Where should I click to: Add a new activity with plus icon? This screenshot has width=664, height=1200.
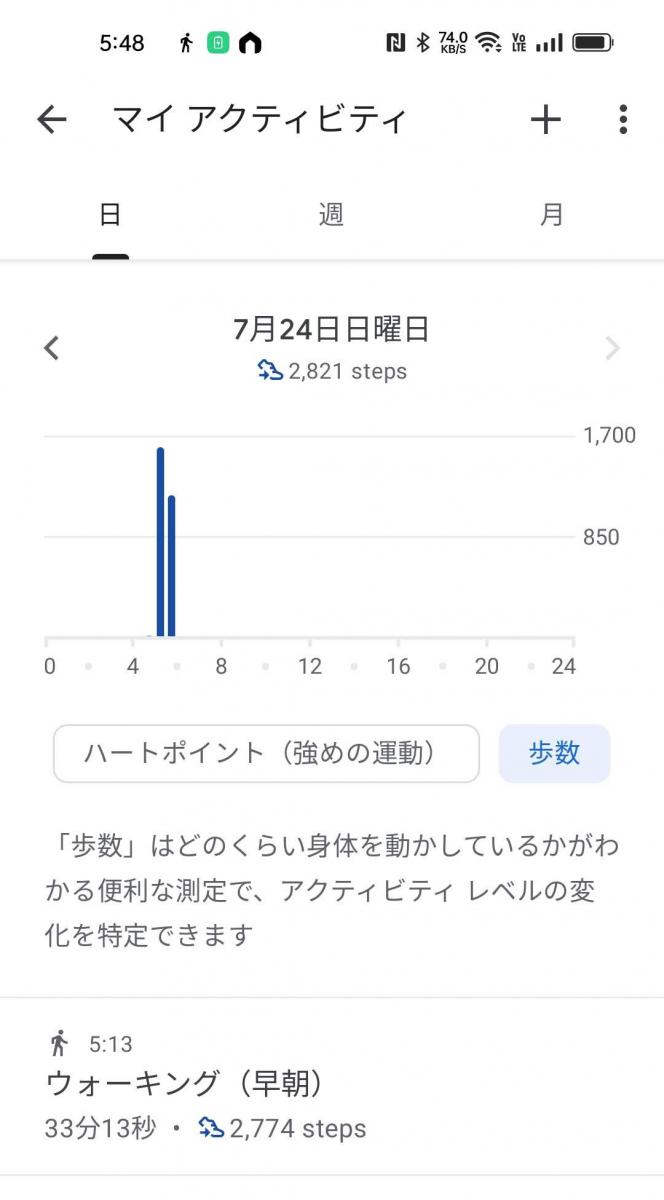click(545, 120)
